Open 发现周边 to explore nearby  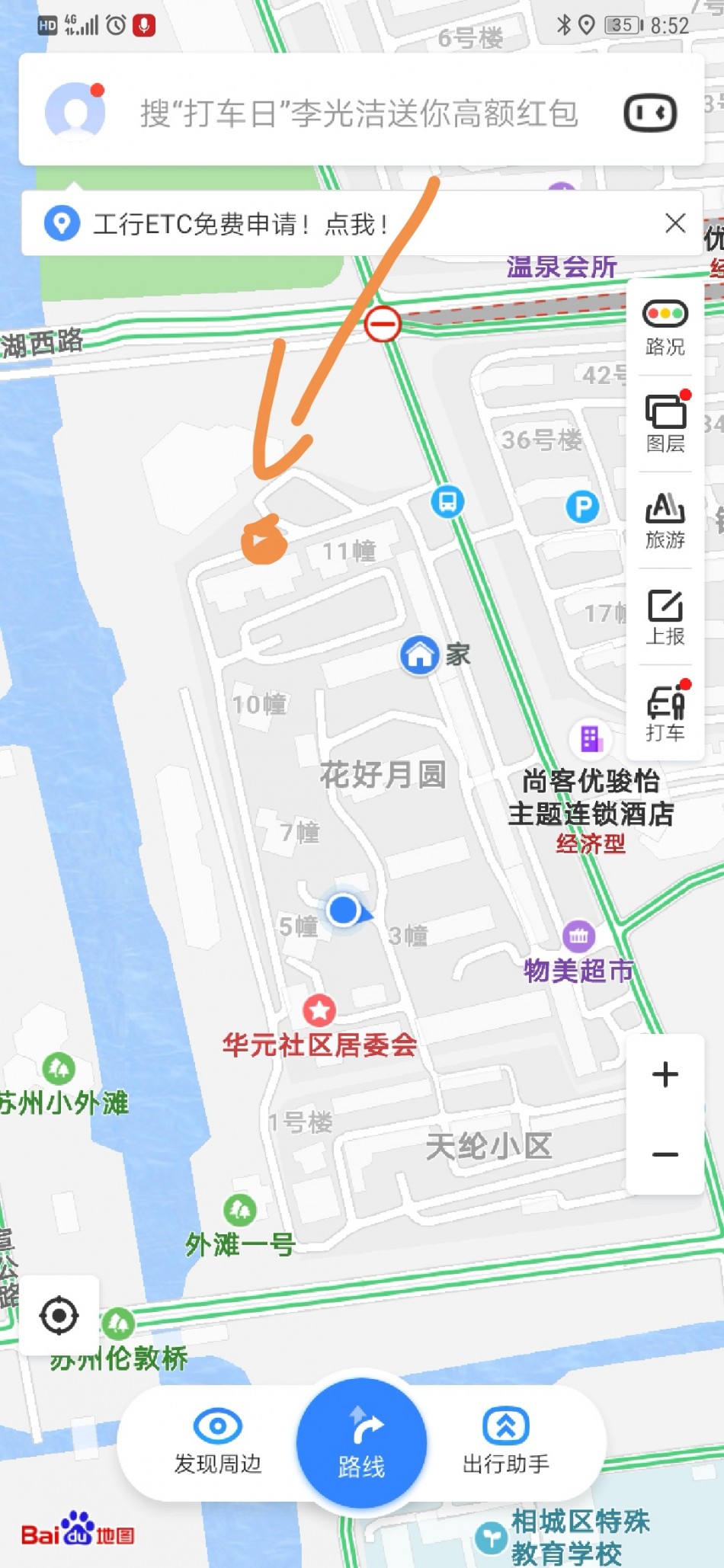(x=218, y=1442)
